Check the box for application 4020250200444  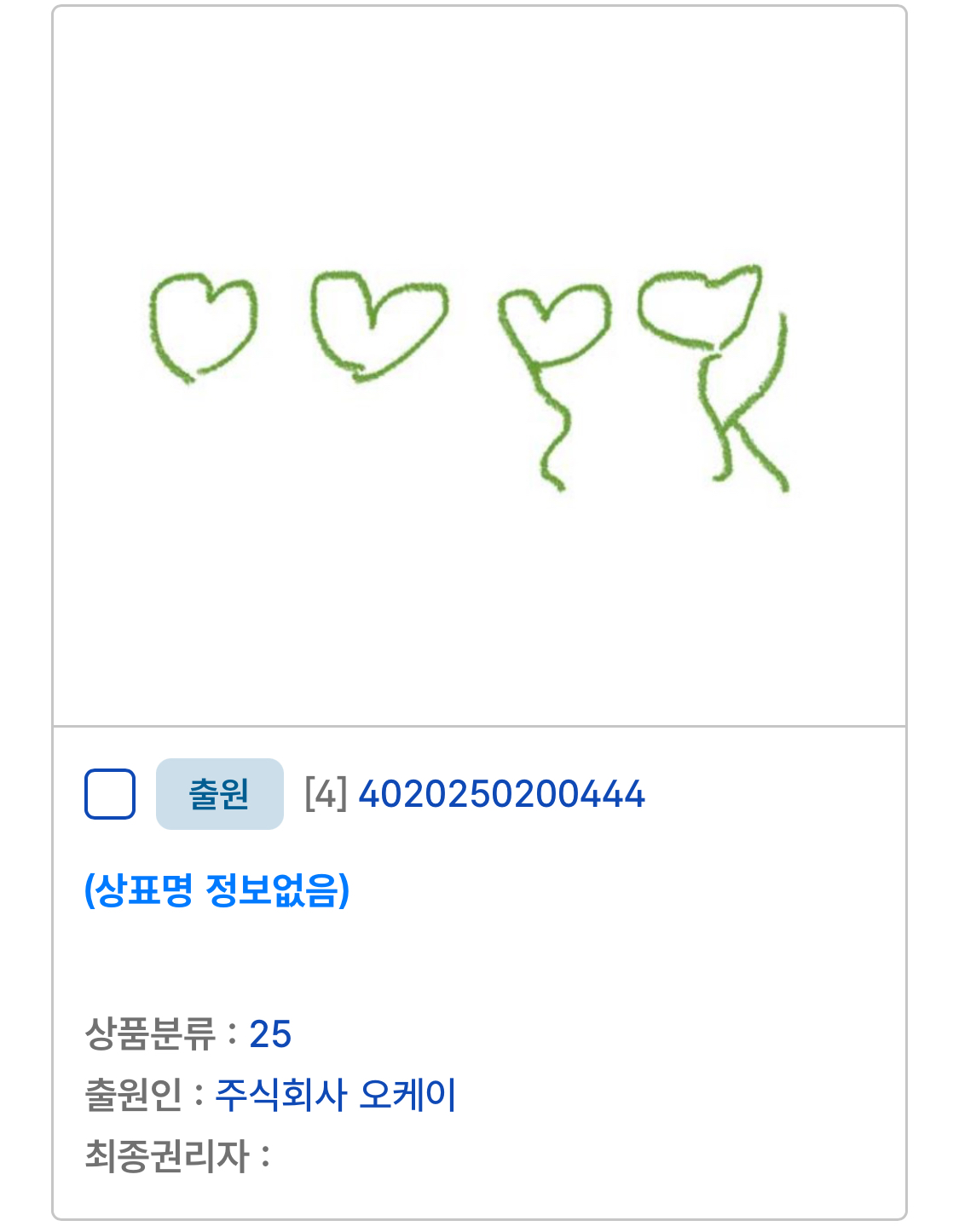pos(110,794)
